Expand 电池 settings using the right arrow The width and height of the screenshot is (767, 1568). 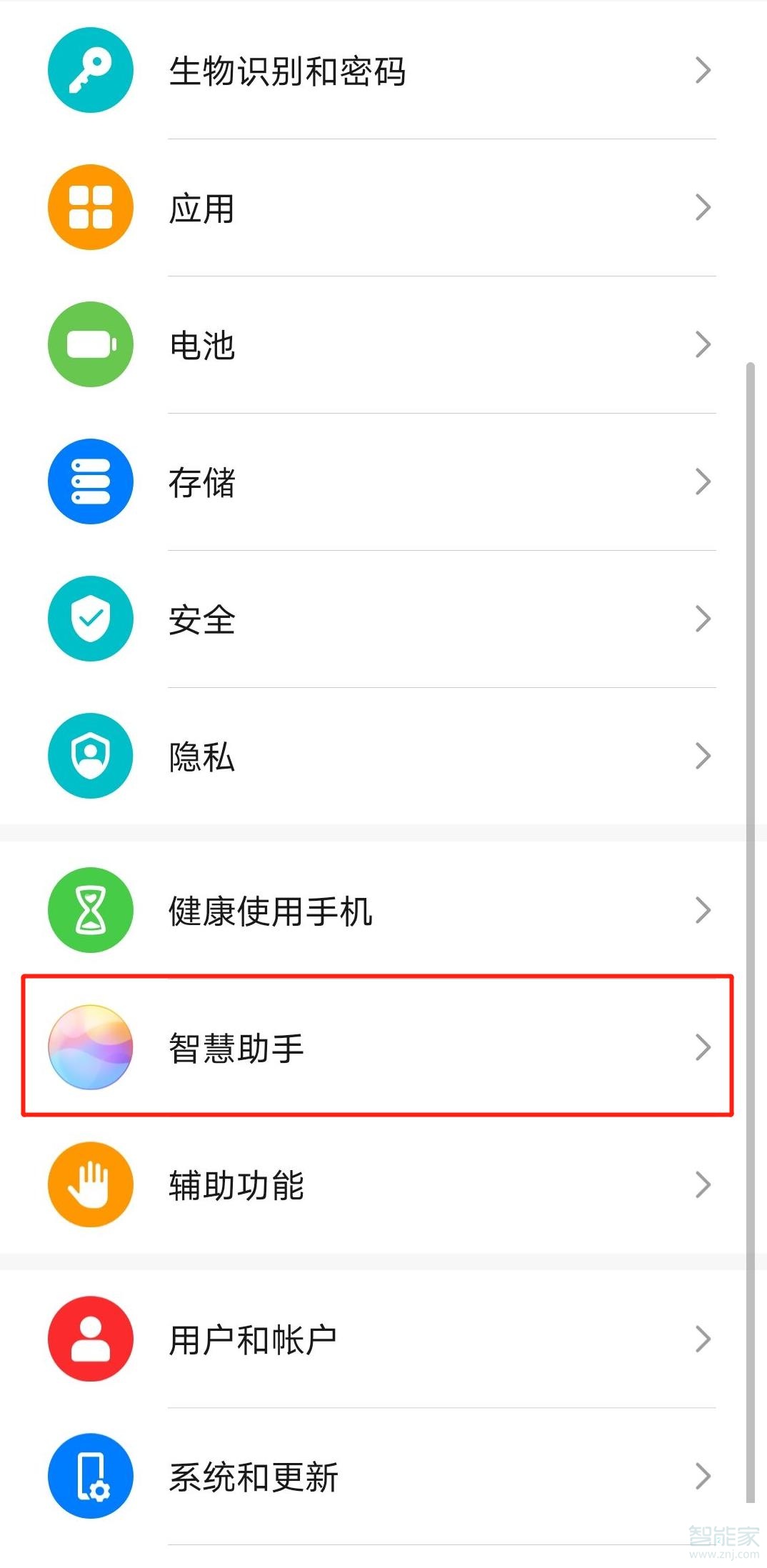coord(703,344)
